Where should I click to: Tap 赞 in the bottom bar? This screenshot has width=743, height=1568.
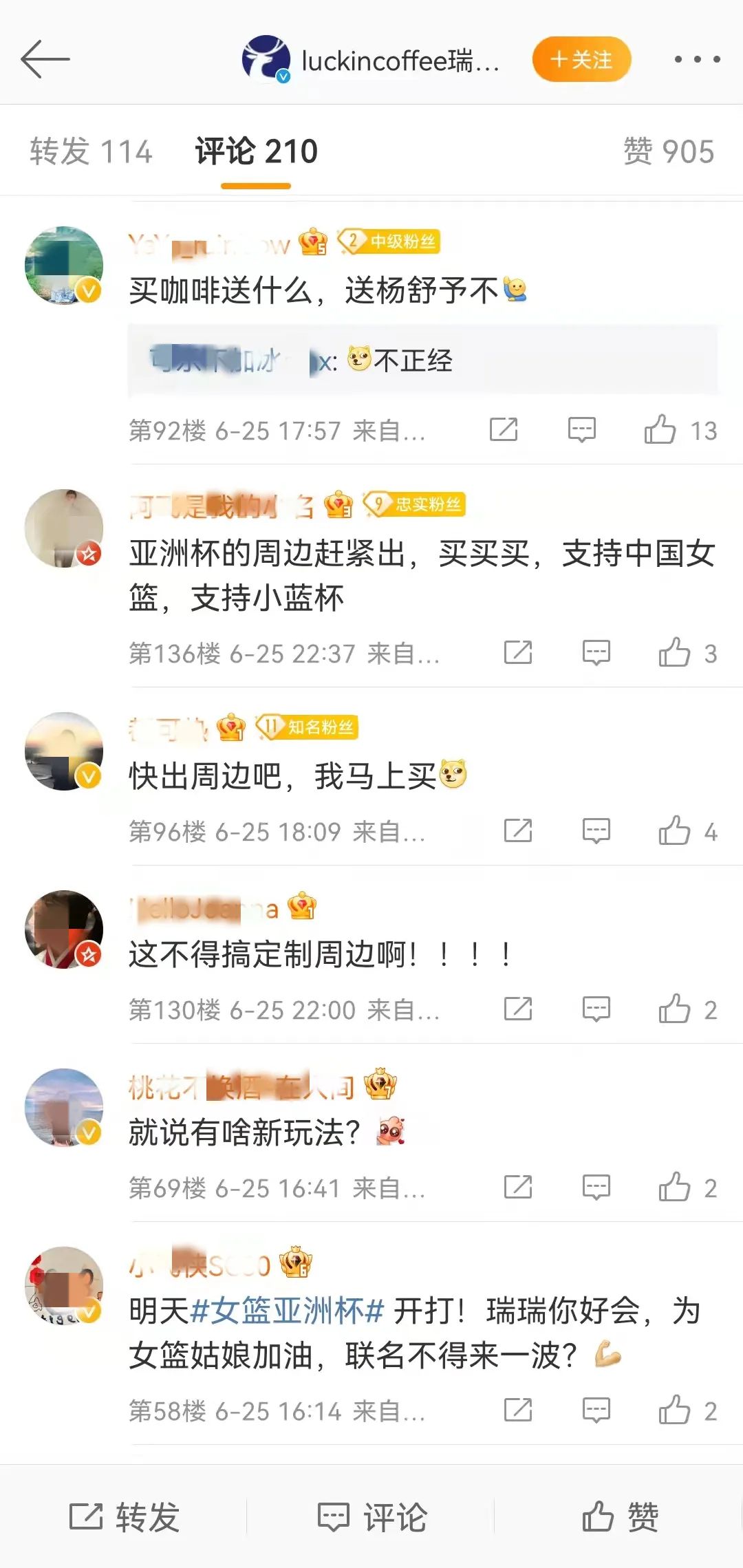click(x=619, y=1517)
